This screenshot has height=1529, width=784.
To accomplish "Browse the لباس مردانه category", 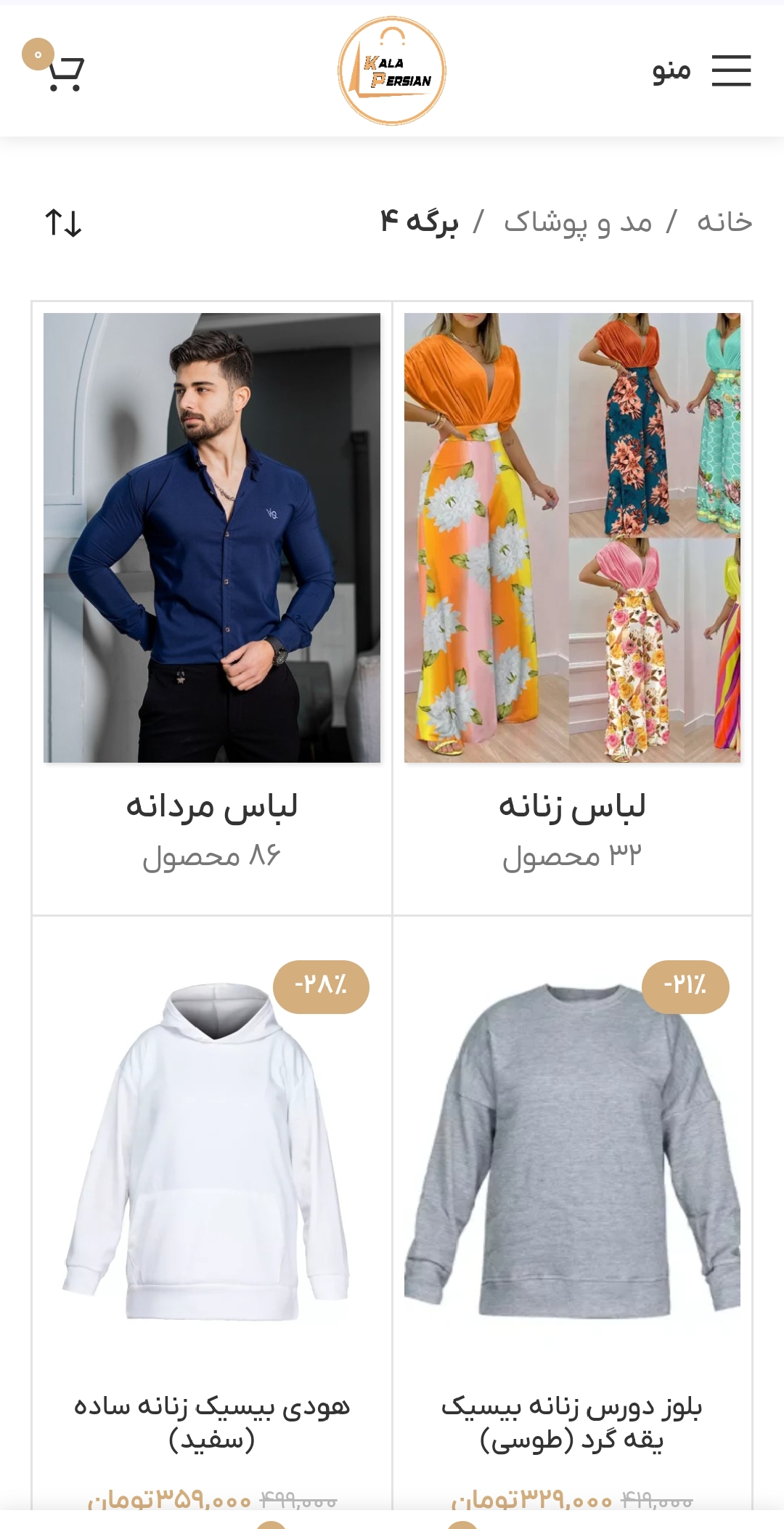I will (x=211, y=806).
